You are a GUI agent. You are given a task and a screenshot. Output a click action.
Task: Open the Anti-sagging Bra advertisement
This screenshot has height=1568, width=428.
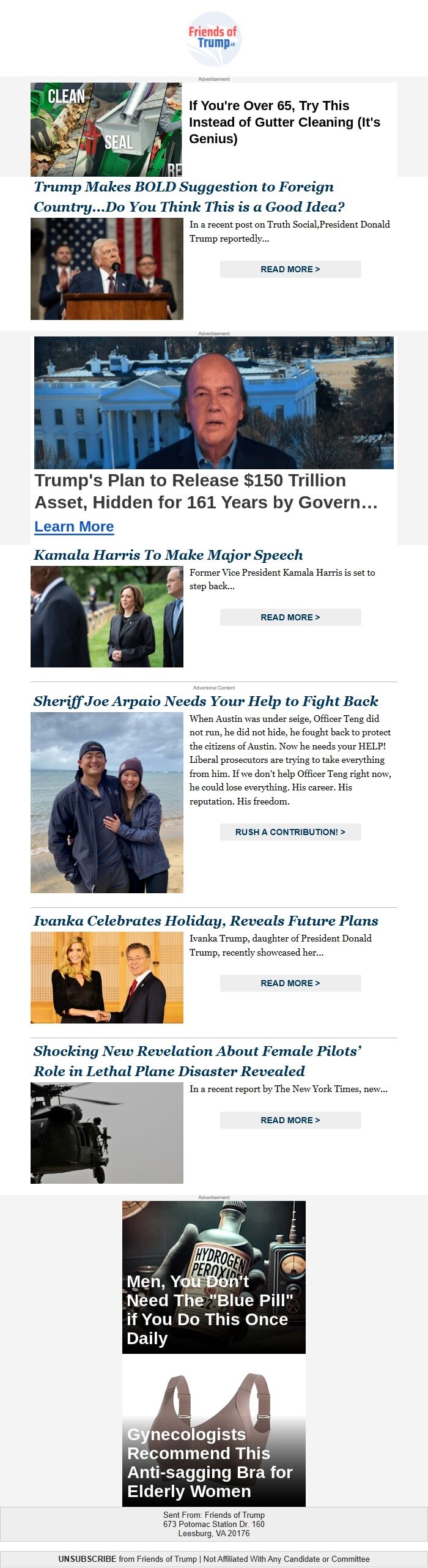pyautogui.click(x=213, y=1432)
